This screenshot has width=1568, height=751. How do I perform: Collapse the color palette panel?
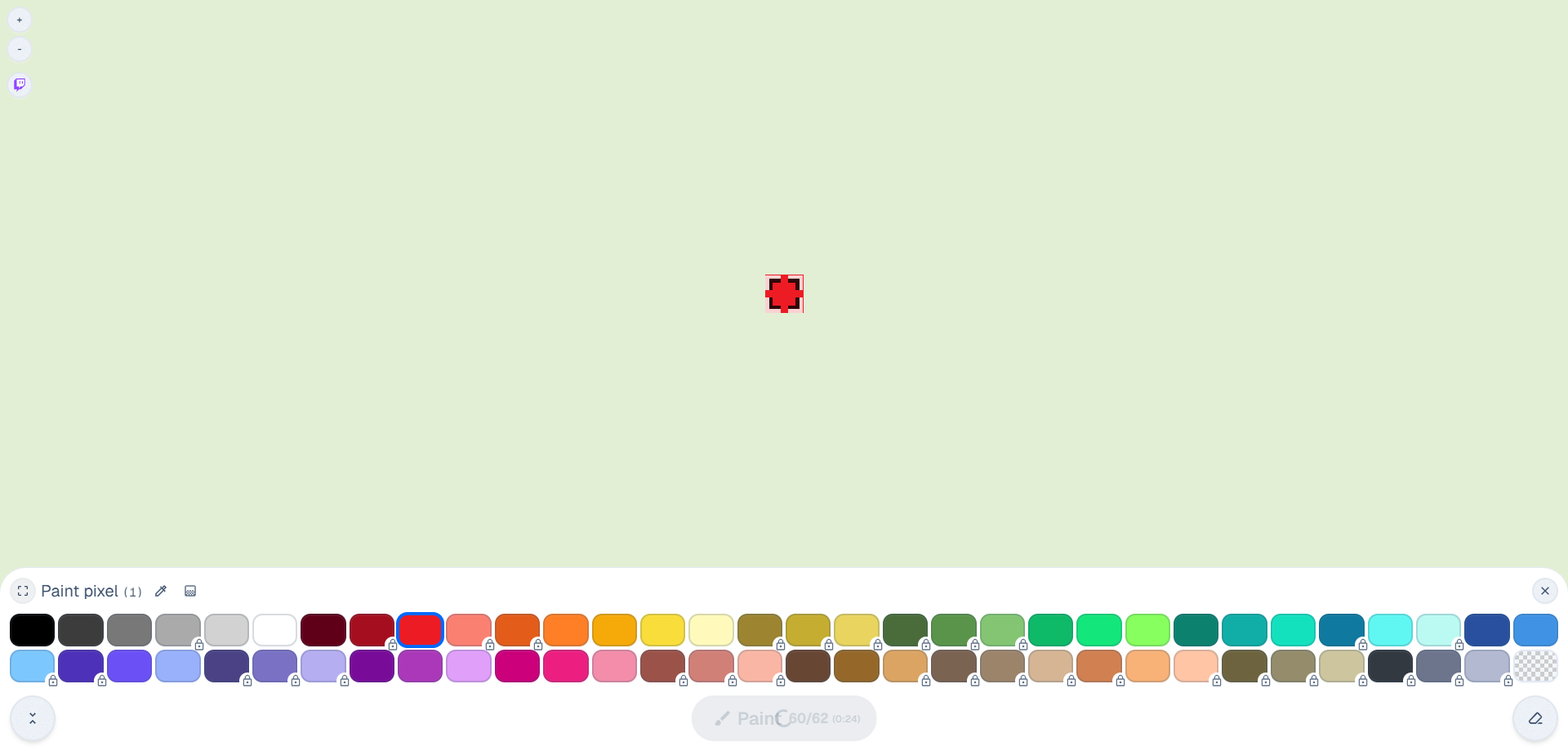click(x=33, y=718)
